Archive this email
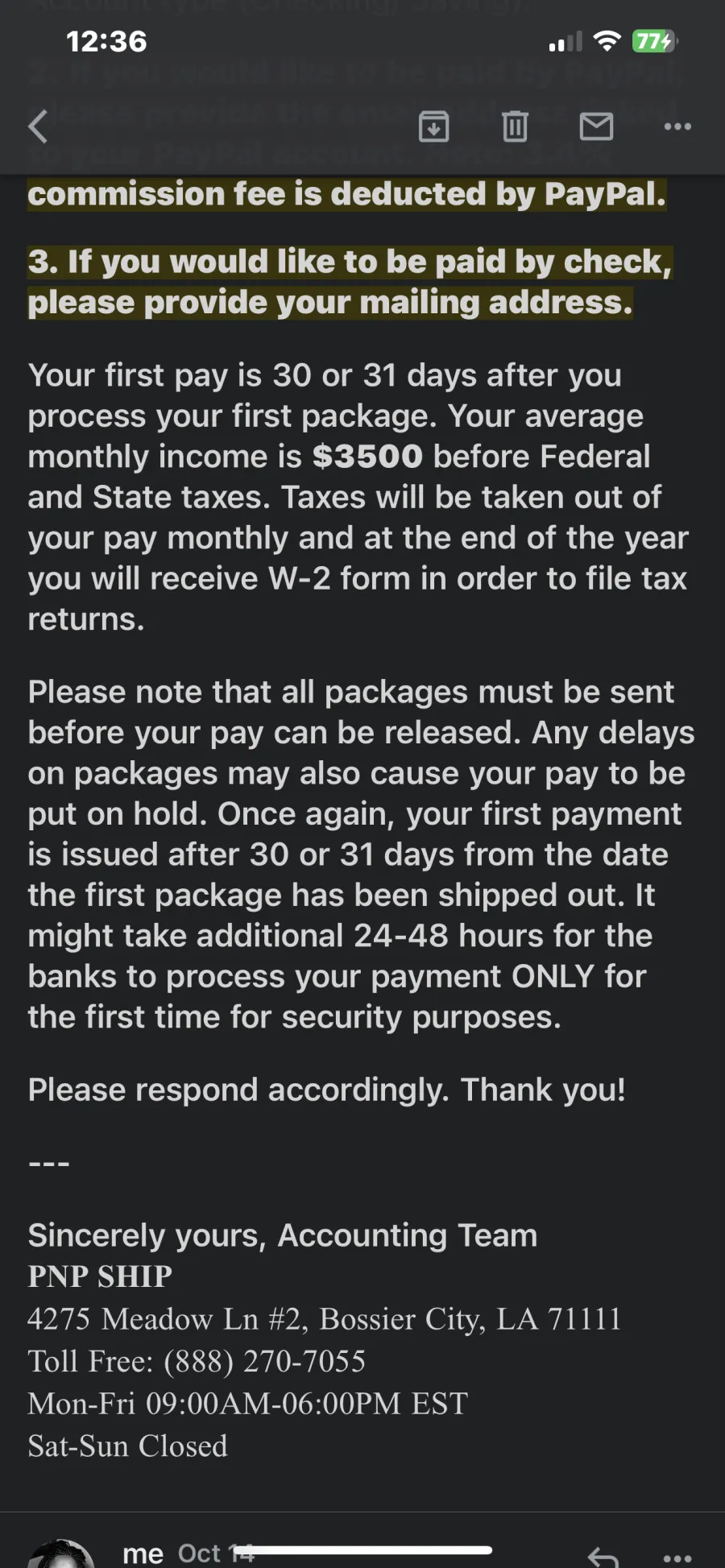Screen dimensions: 725x1568 click(x=434, y=126)
